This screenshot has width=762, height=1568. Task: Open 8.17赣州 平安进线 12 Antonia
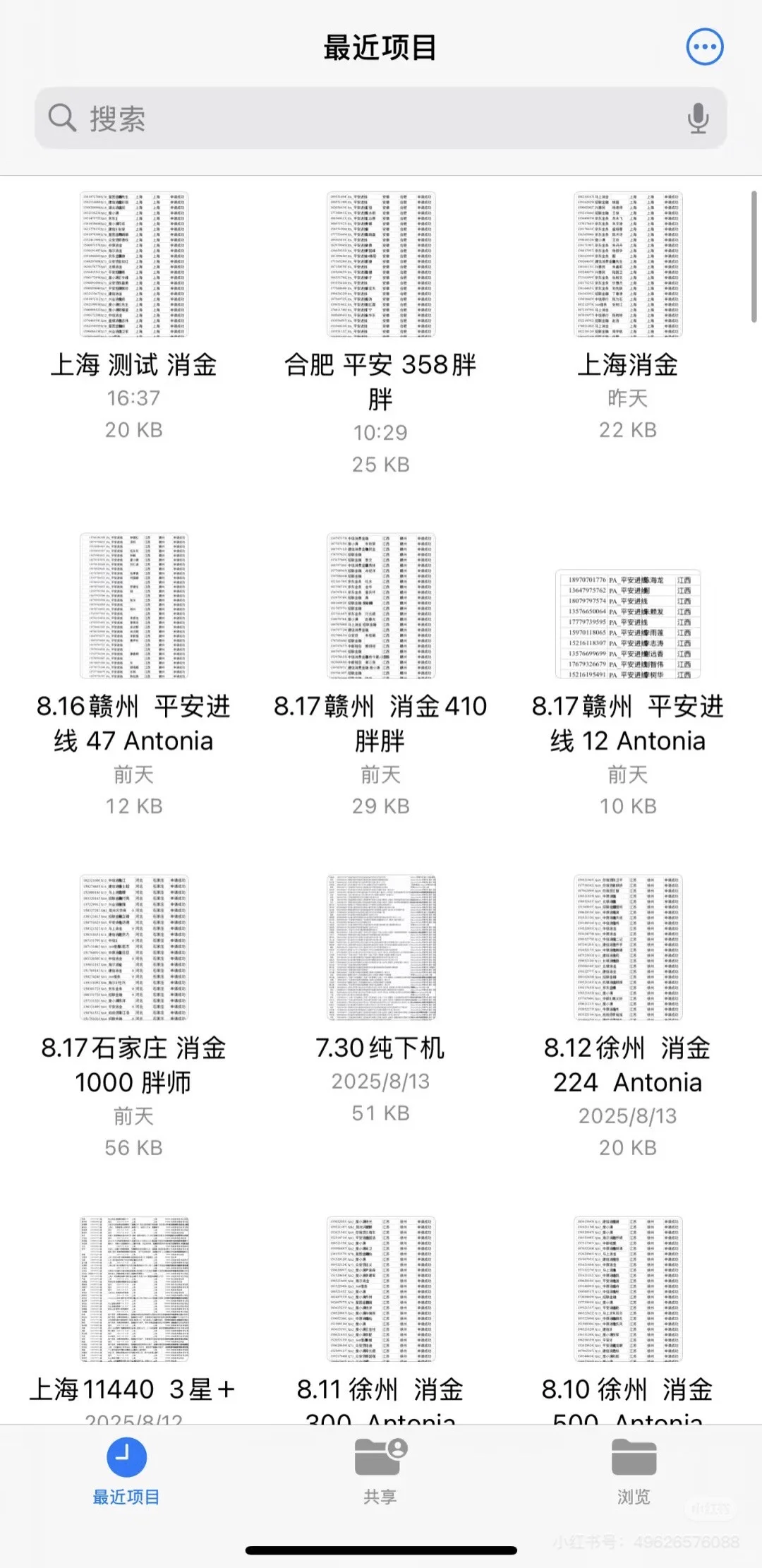pyautogui.click(x=628, y=623)
